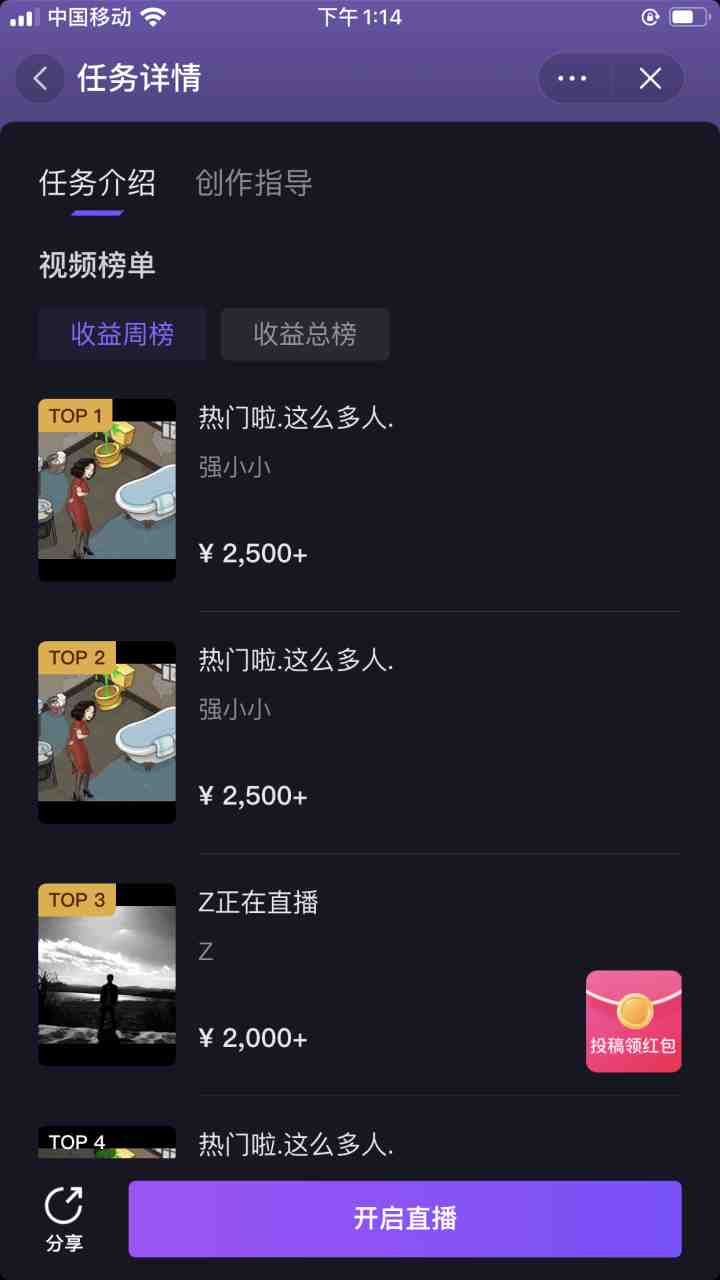
Task: Switch to the 创作指导 tab
Action: pyautogui.click(x=252, y=184)
